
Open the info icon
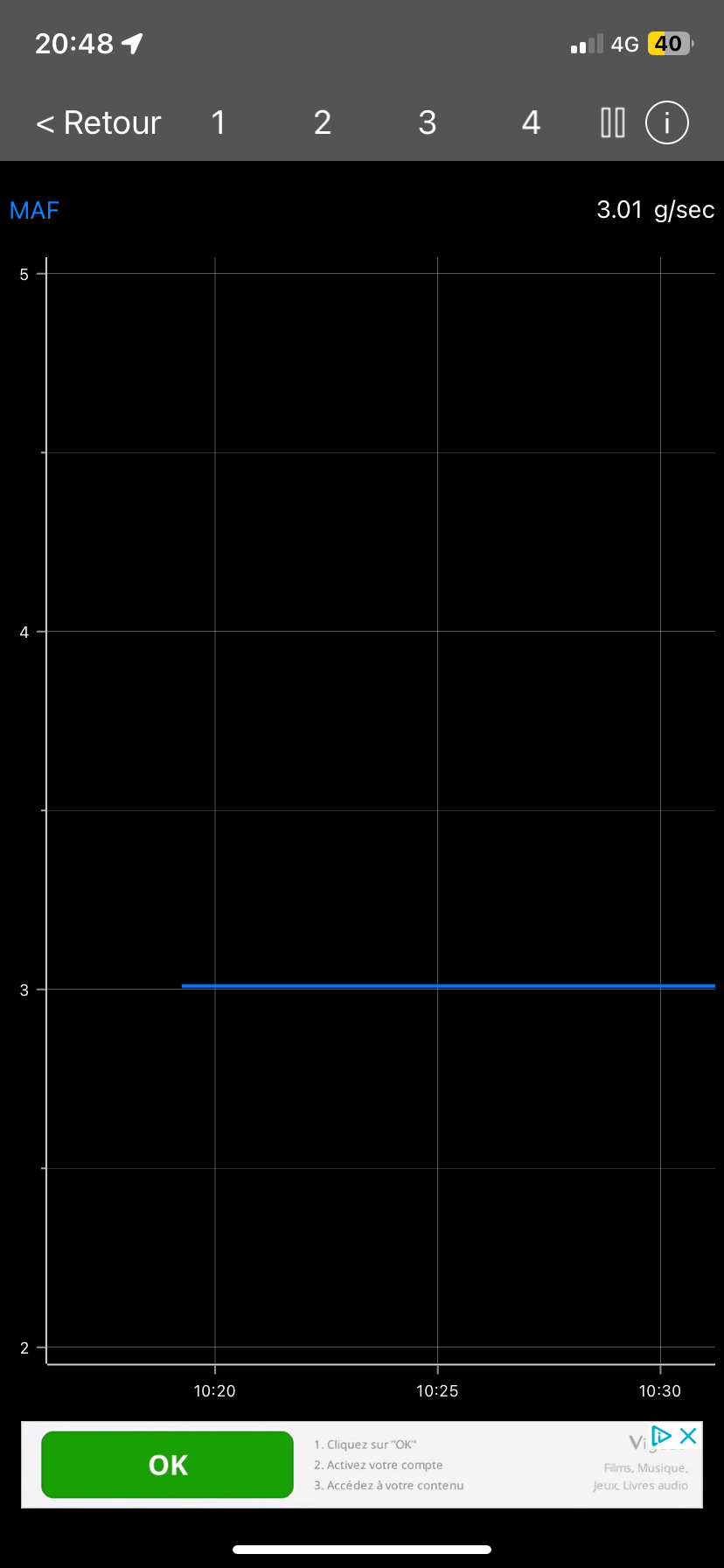coord(667,122)
